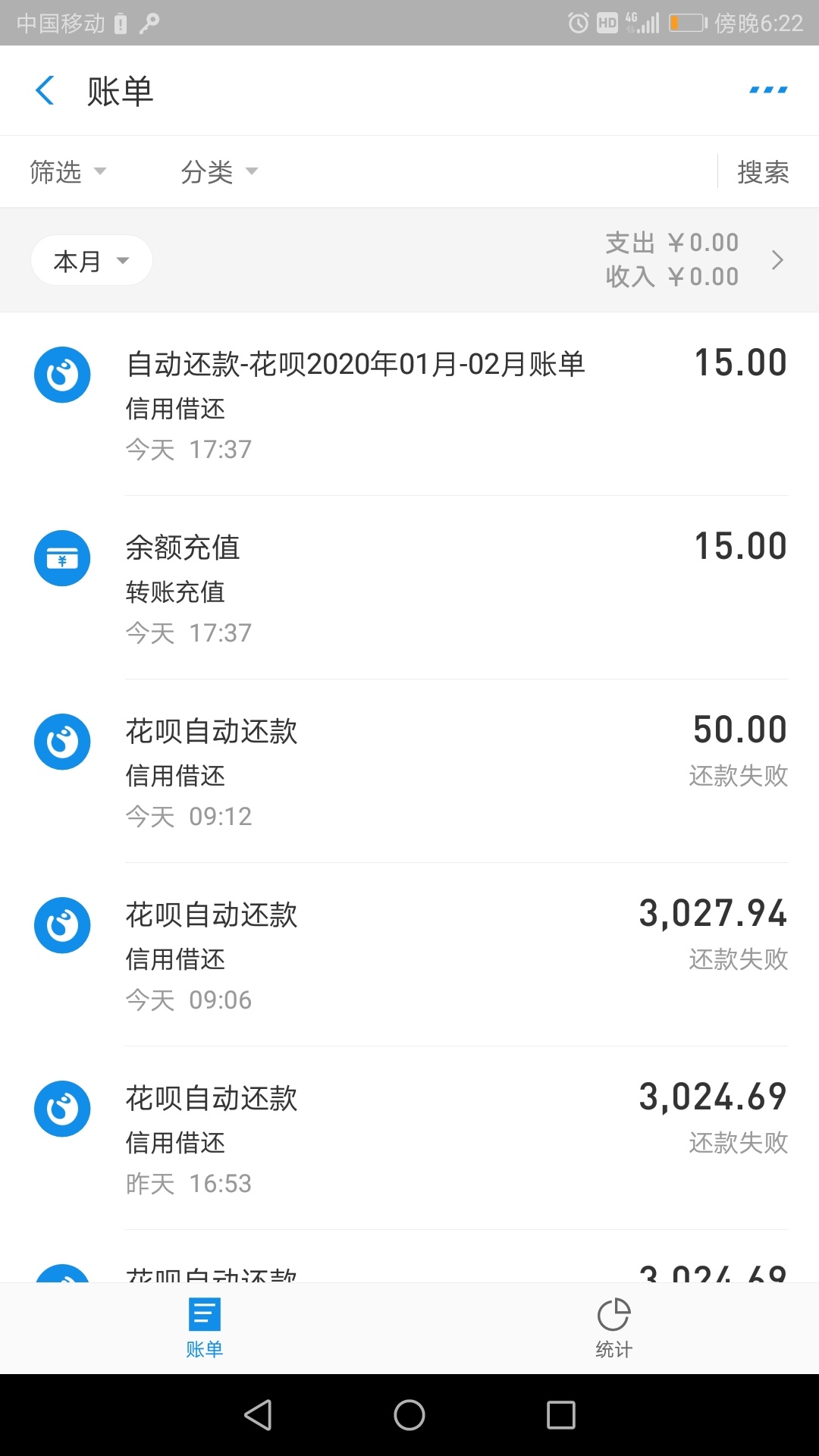Switch to the 统计 tab
The height and width of the screenshot is (1456, 819).
coord(614,1328)
